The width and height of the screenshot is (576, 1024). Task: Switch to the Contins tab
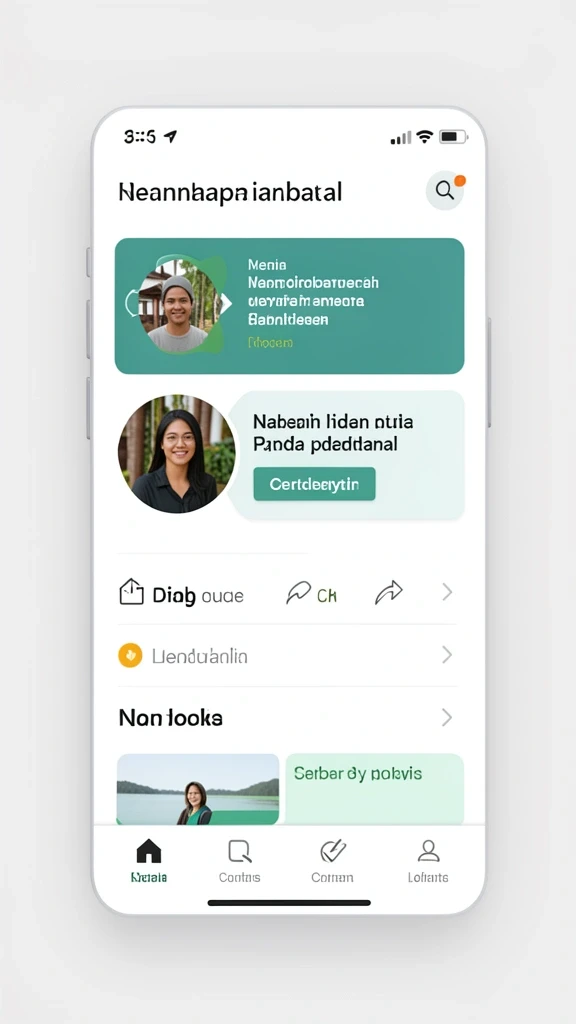coord(240,861)
